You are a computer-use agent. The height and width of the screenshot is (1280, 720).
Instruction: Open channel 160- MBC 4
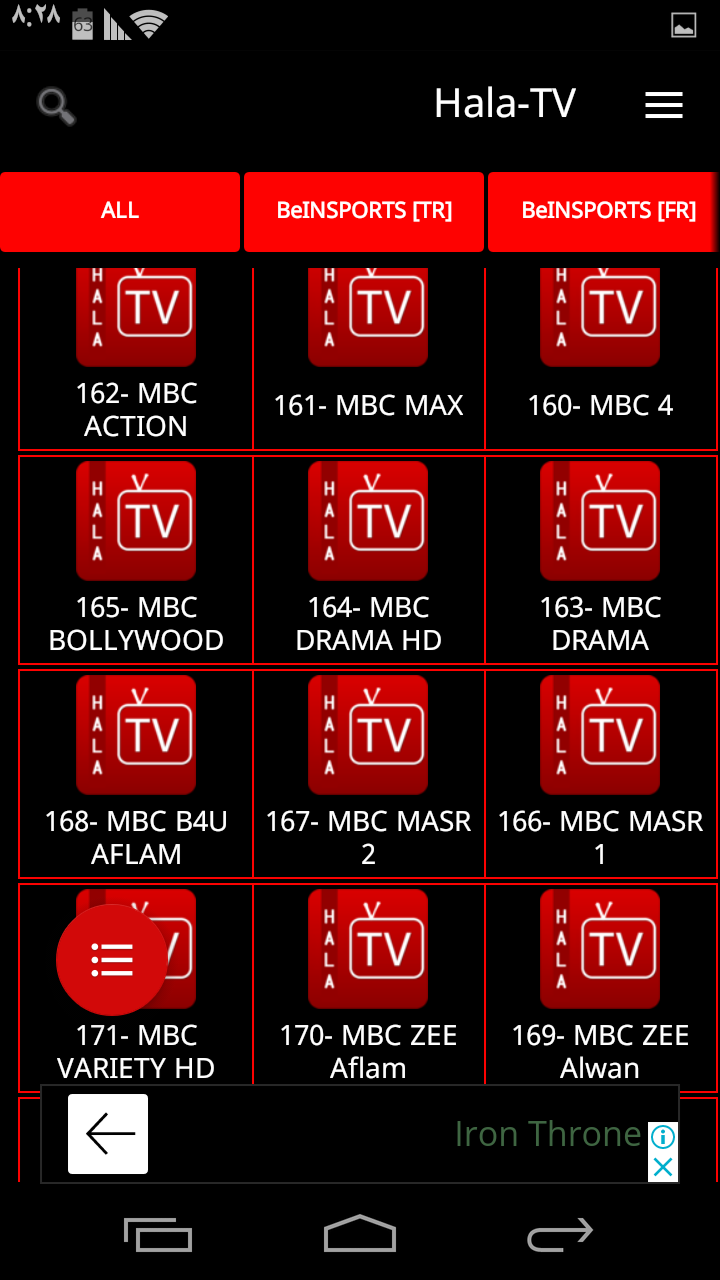(x=601, y=358)
